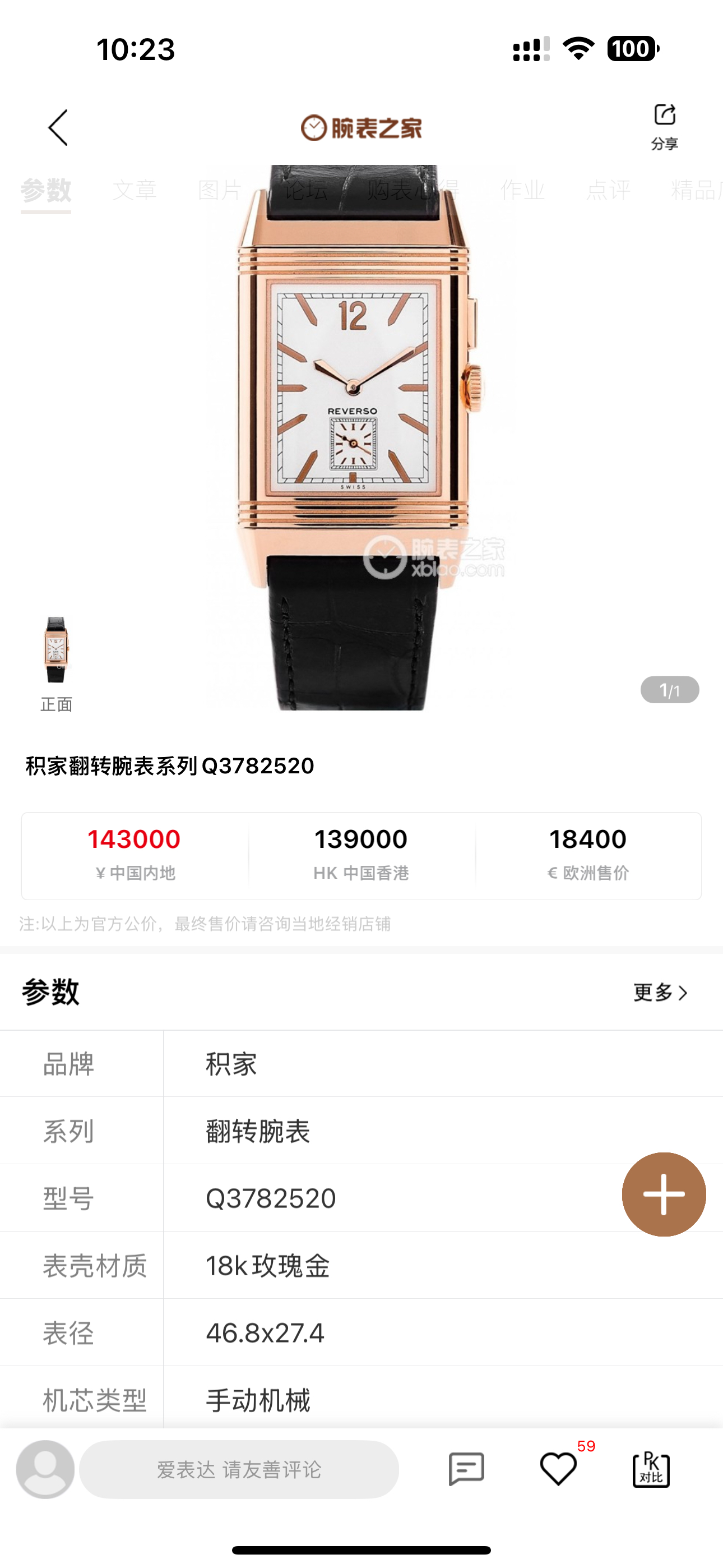This screenshot has width=723, height=1568.
Task: Add this watch to PK 对比
Action: 651,1469
